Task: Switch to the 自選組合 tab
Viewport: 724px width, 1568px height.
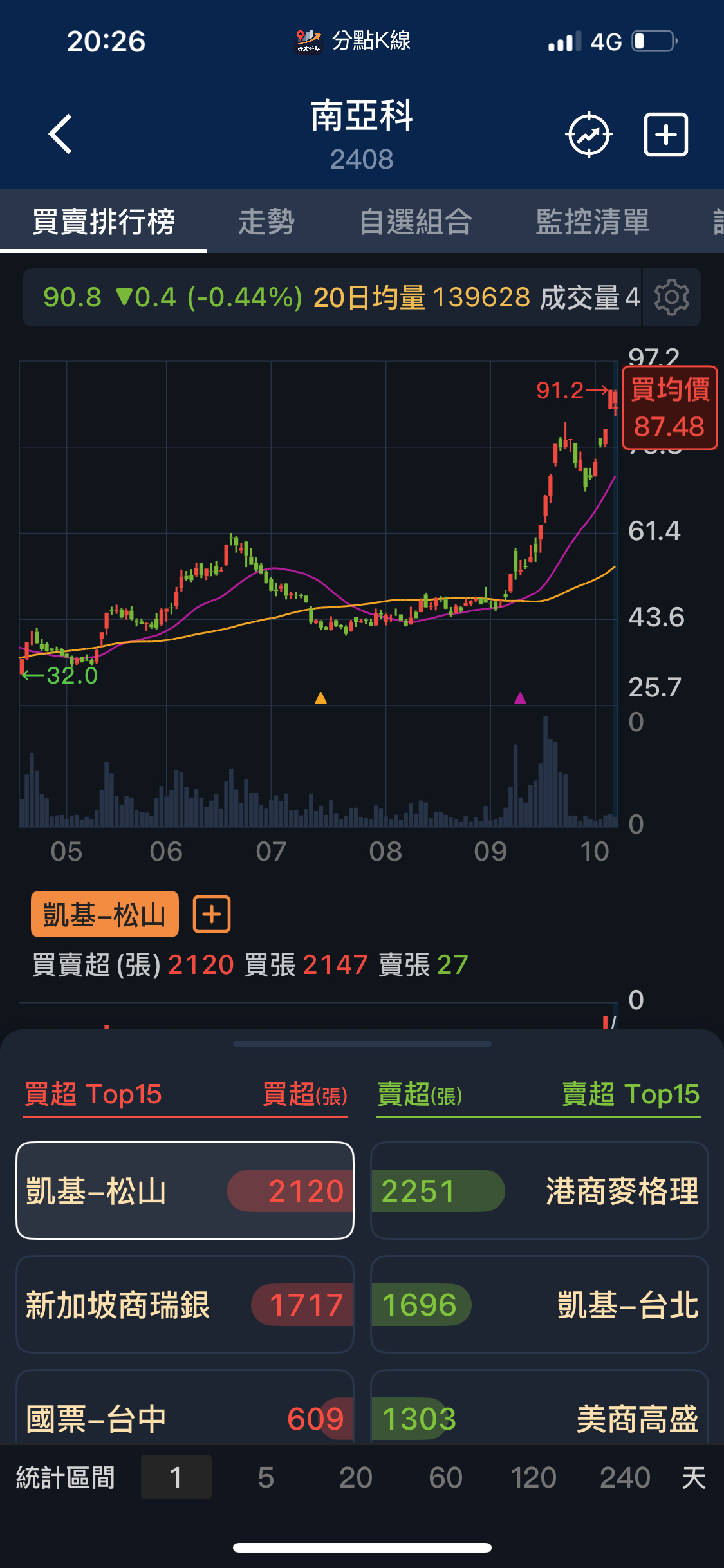Action: 416,222
